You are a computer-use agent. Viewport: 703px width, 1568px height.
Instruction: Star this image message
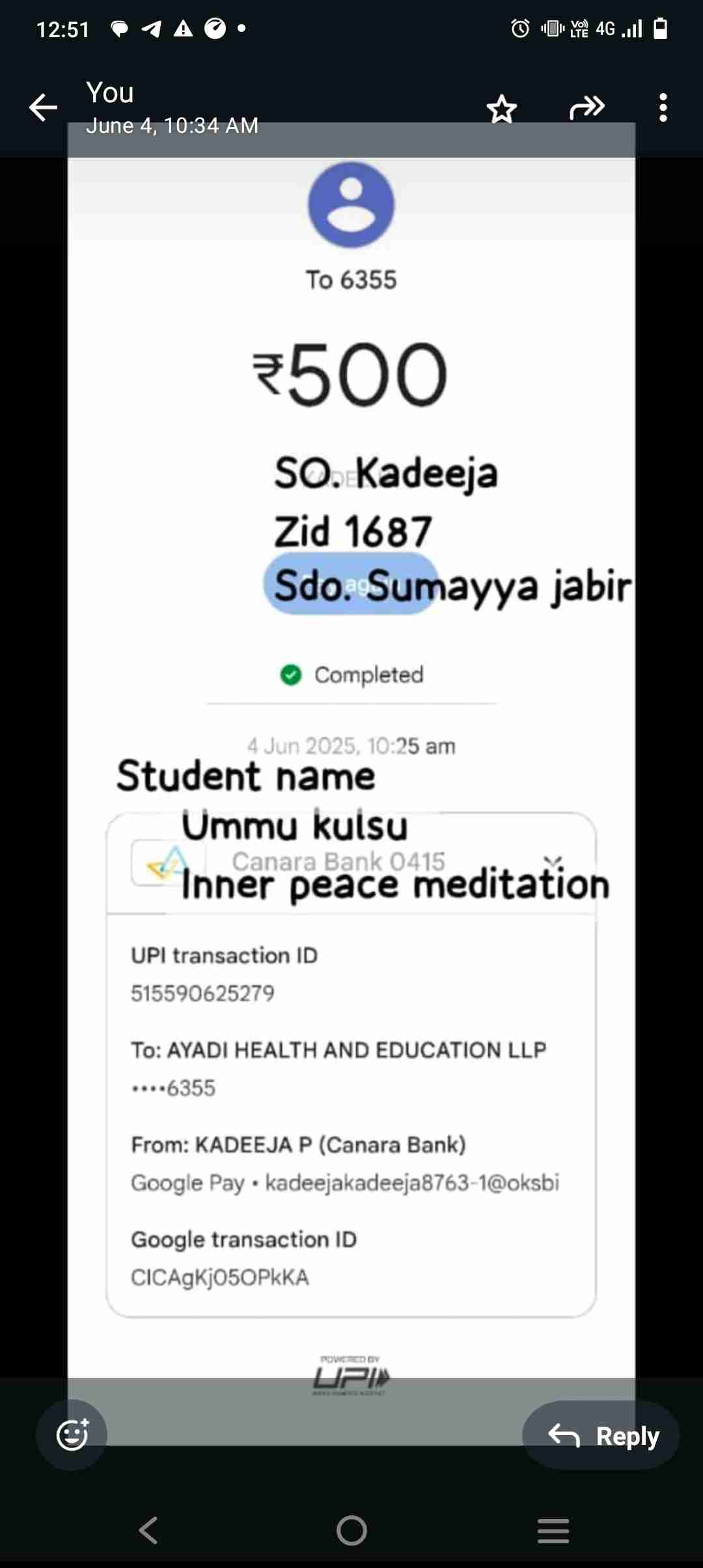[x=502, y=108]
